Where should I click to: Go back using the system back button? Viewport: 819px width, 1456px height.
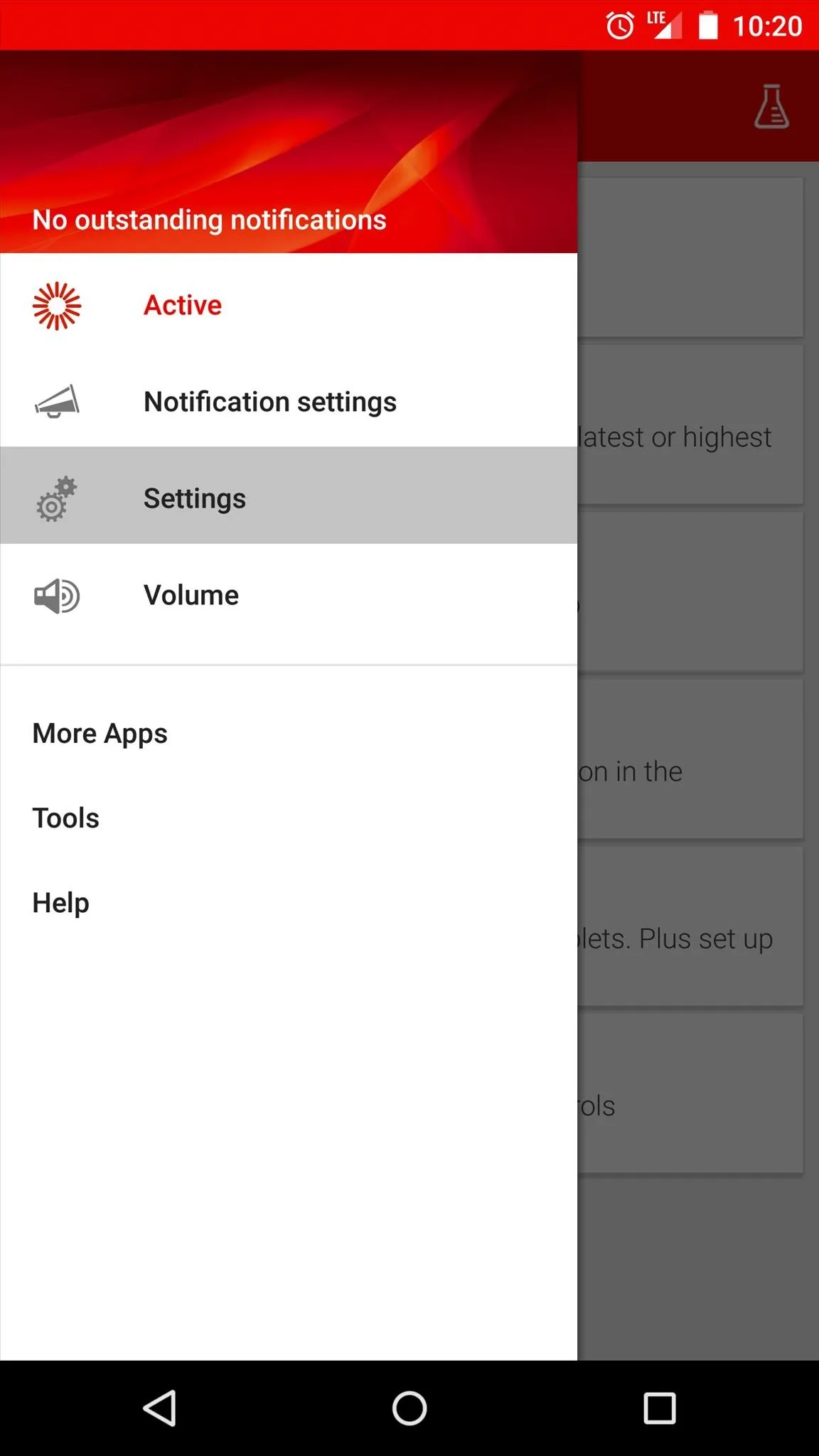click(160, 1408)
